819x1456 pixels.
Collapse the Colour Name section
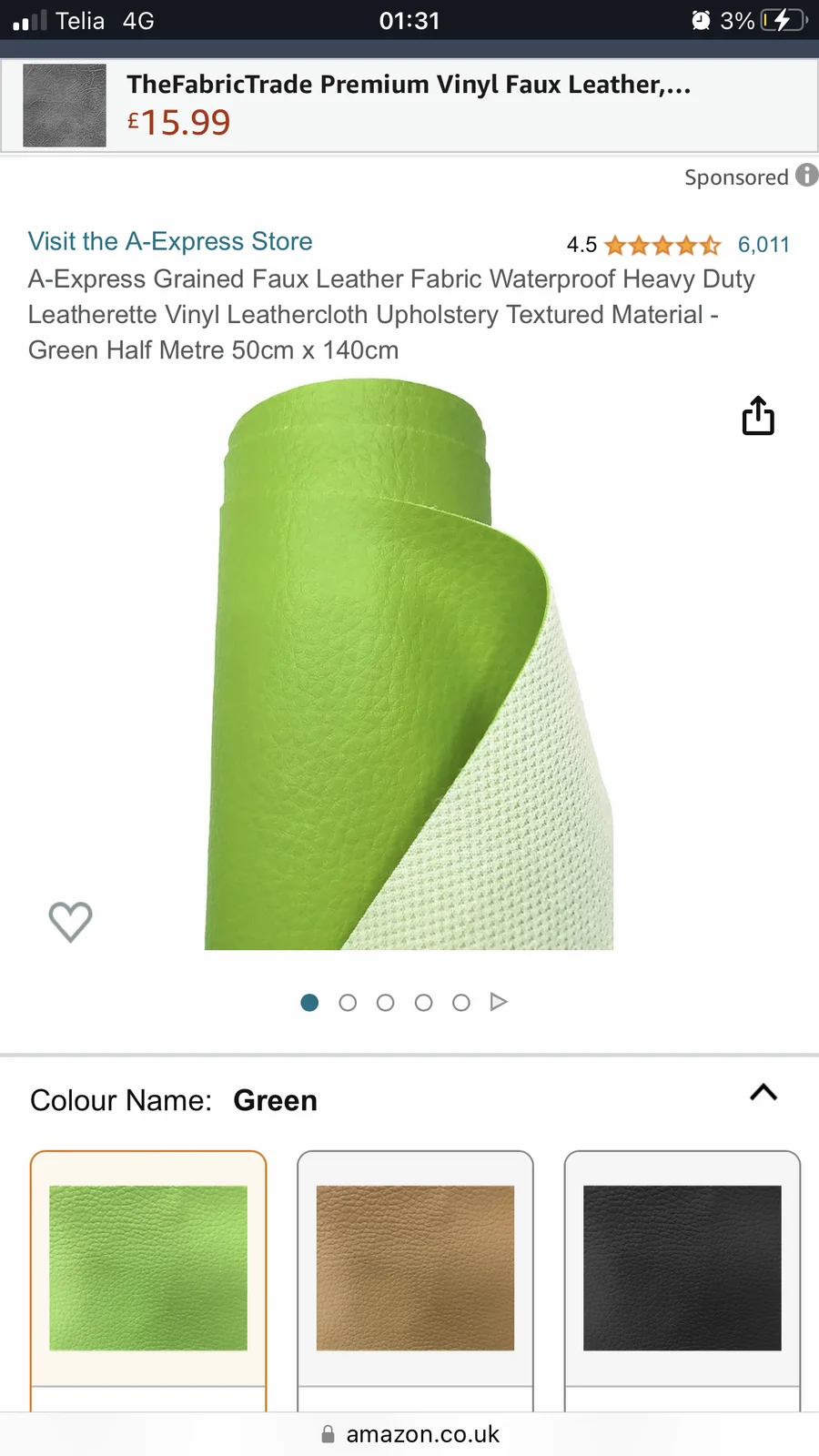763,1093
